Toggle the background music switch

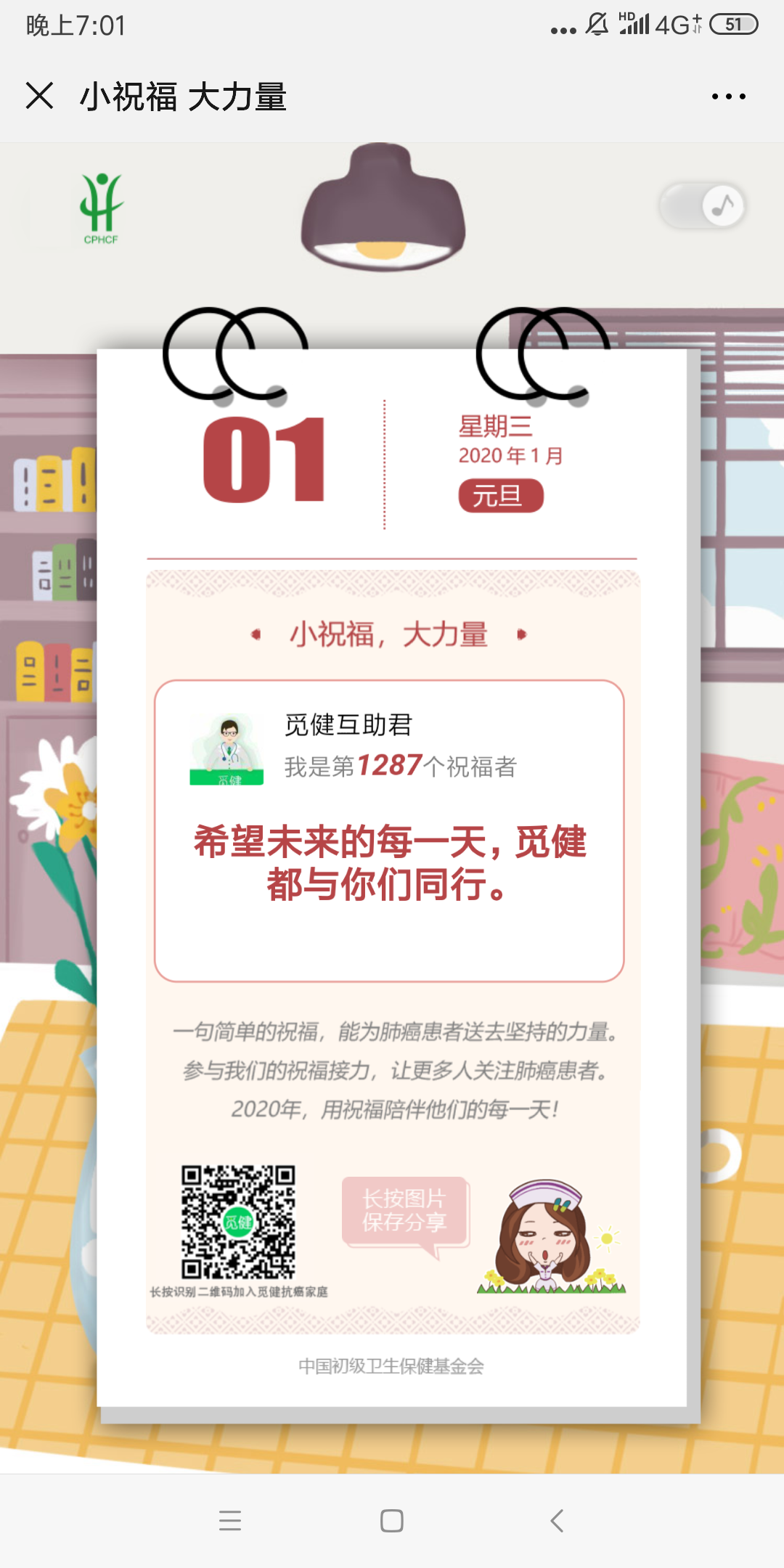pos(701,205)
